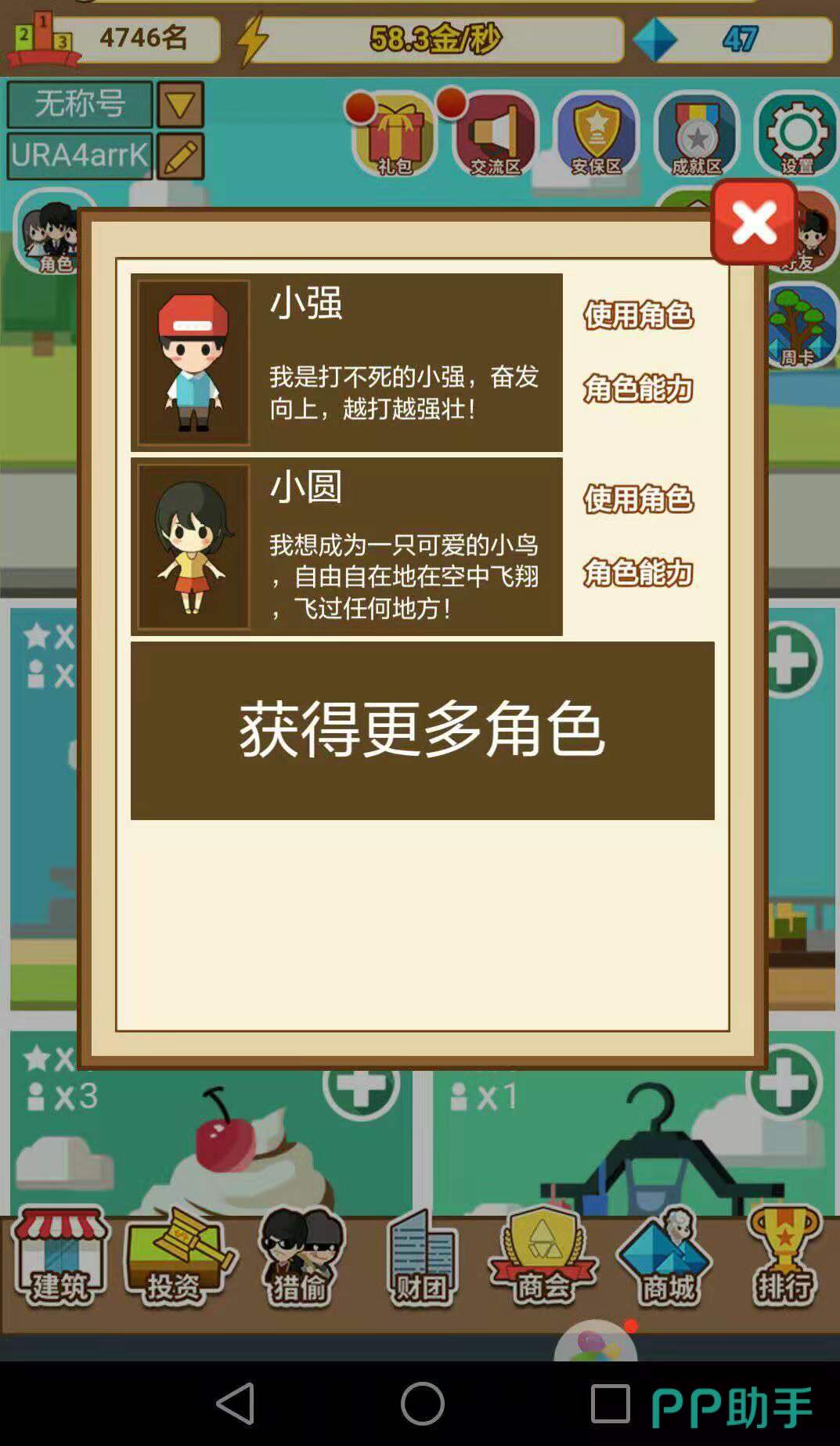This screenshot has width=840, height=1446.
Task: Switch to the 投资 tab
Action: [x=177, y=1257]
